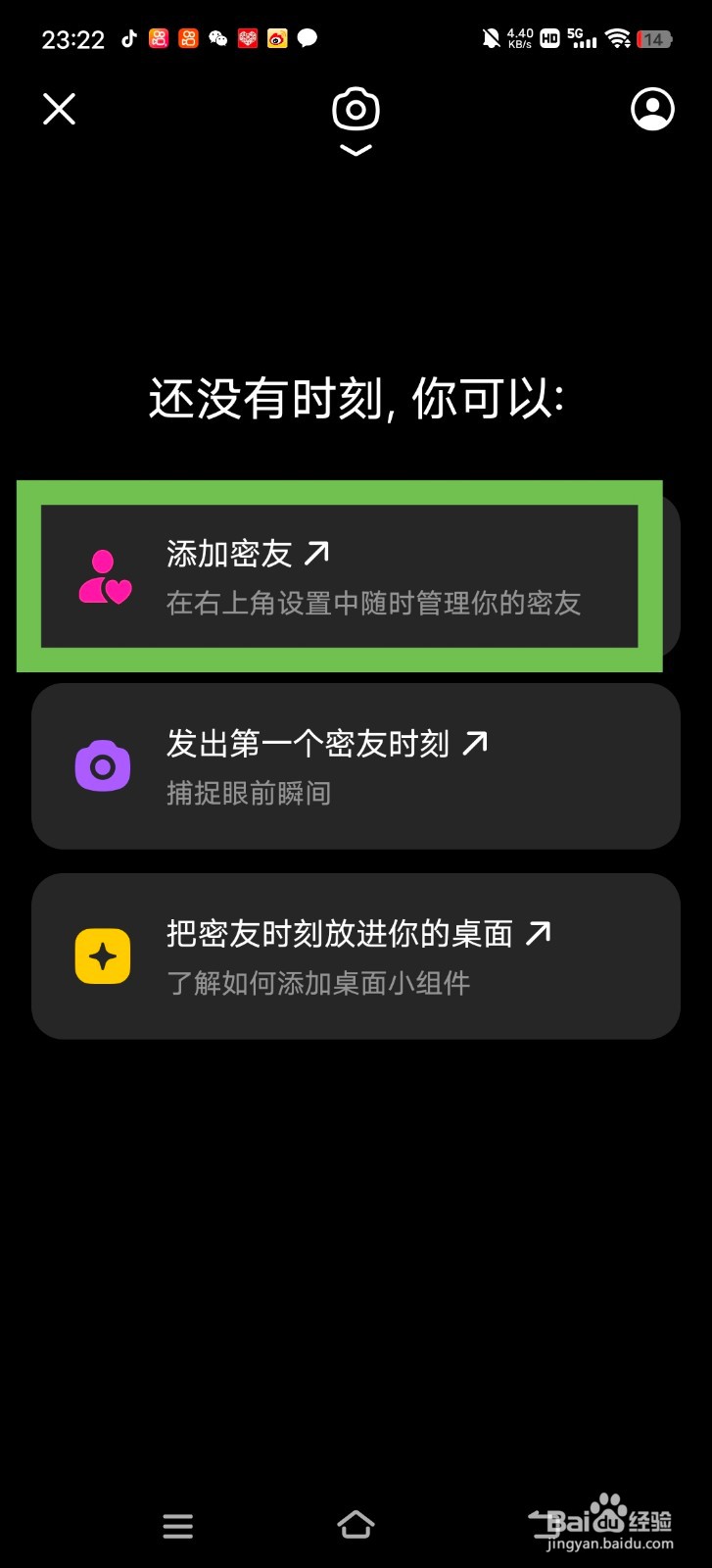712x1568 pixels.
Task: Tap the chat bubble icon in the status bar
Action: click(x=309, y=38)
